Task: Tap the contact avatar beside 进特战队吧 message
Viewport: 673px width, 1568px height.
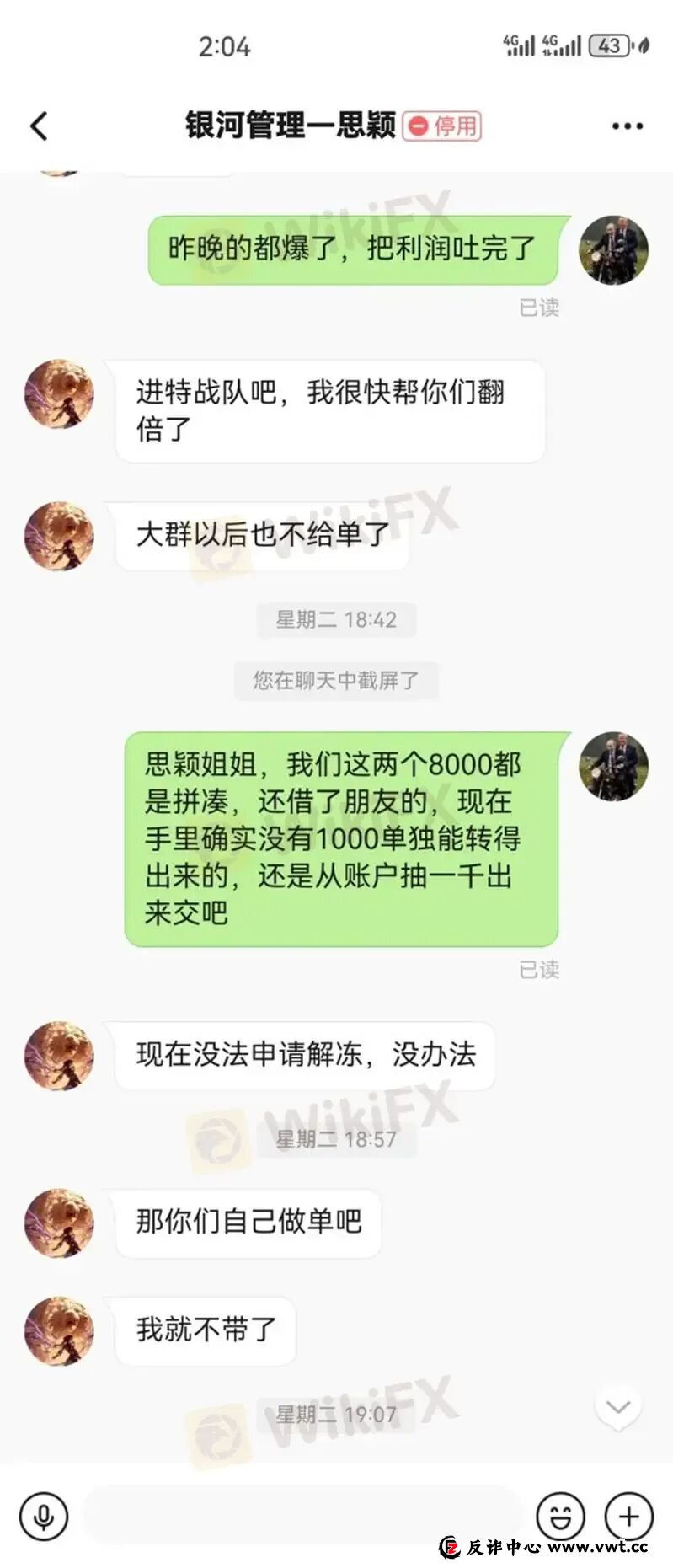Action: [x=57, y=394]
